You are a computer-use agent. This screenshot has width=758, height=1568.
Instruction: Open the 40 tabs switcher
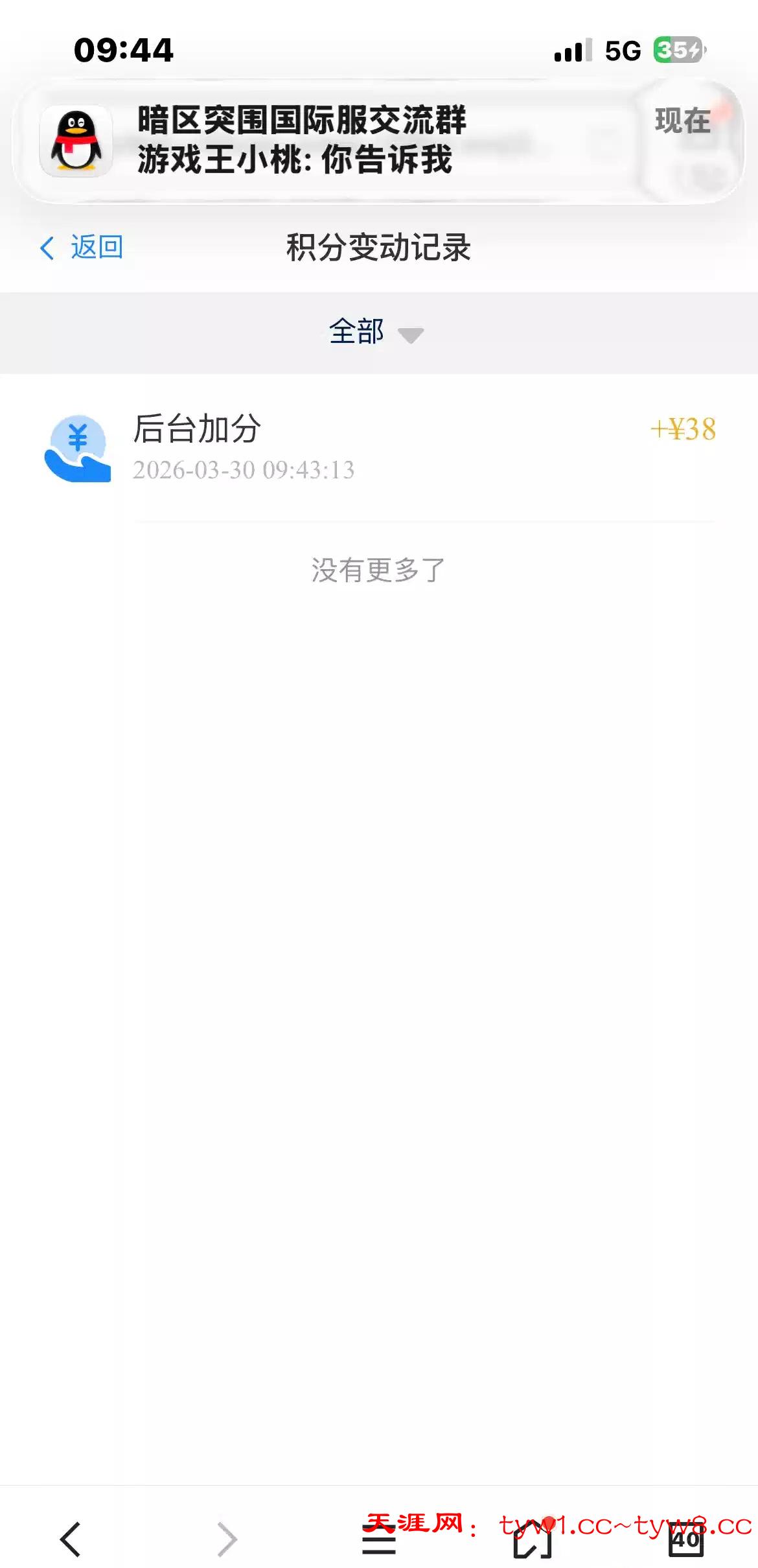pyautogui.click(x=685, y=1538)
